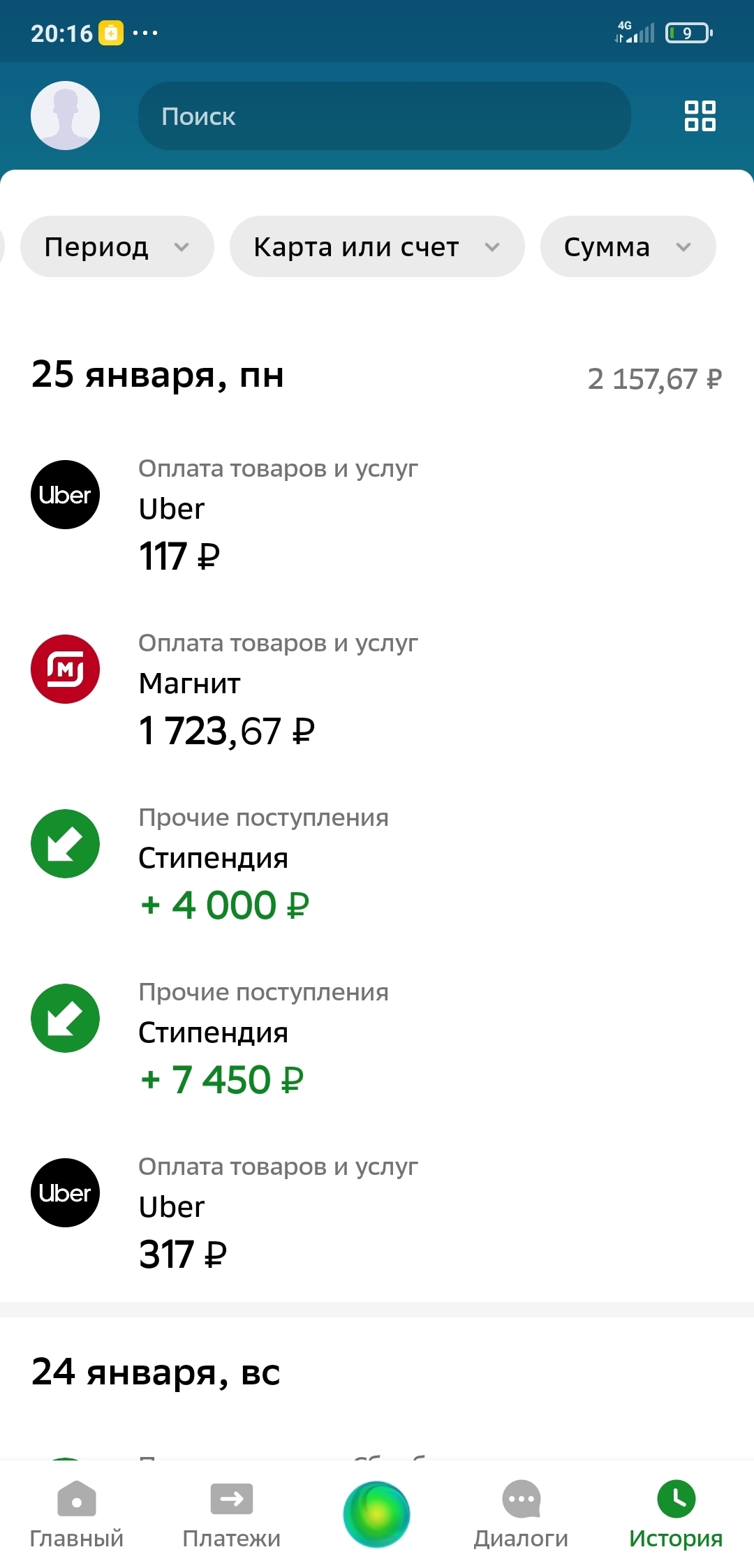This screenshot has width=754, height=1568.
Task: Launch the green assistant orb
Action: click(376, 1514)
